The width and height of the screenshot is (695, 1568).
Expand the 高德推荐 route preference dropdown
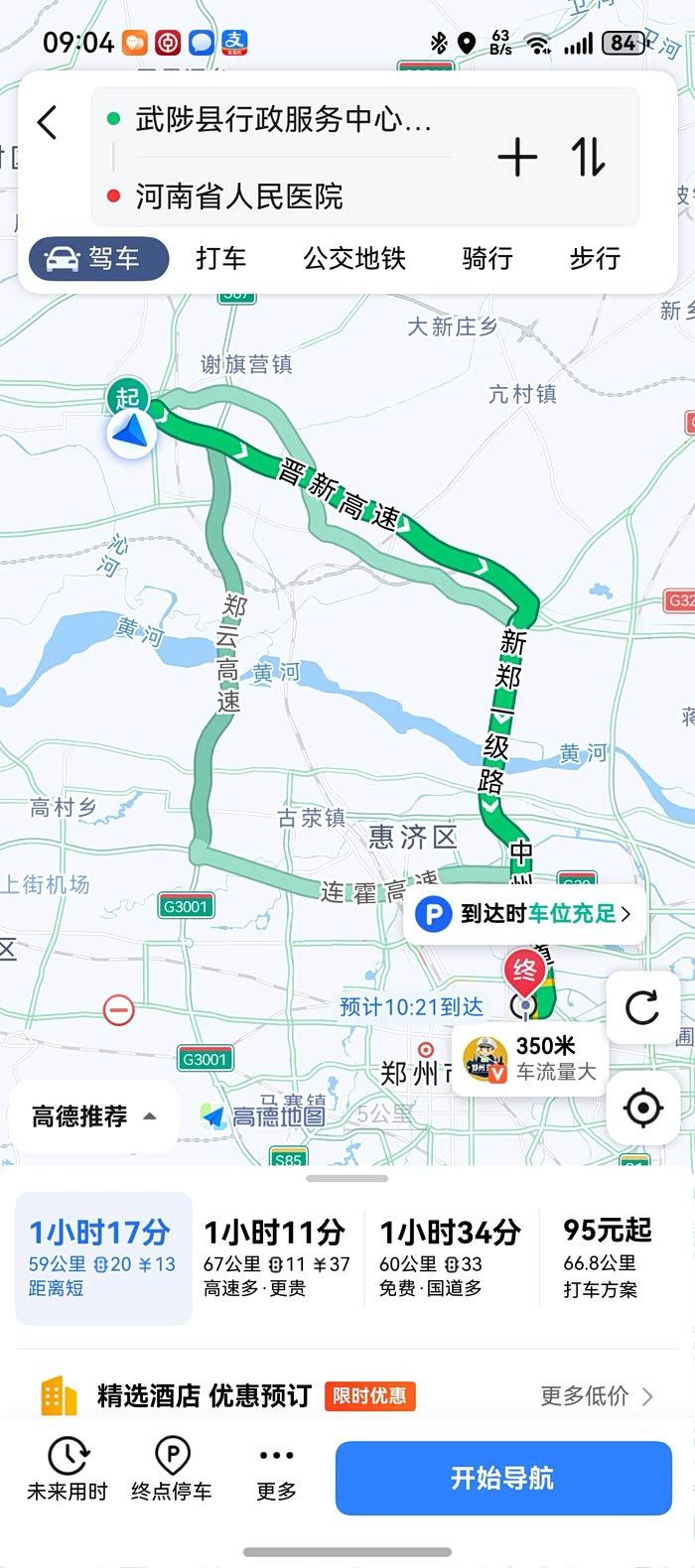point(93,1116)
